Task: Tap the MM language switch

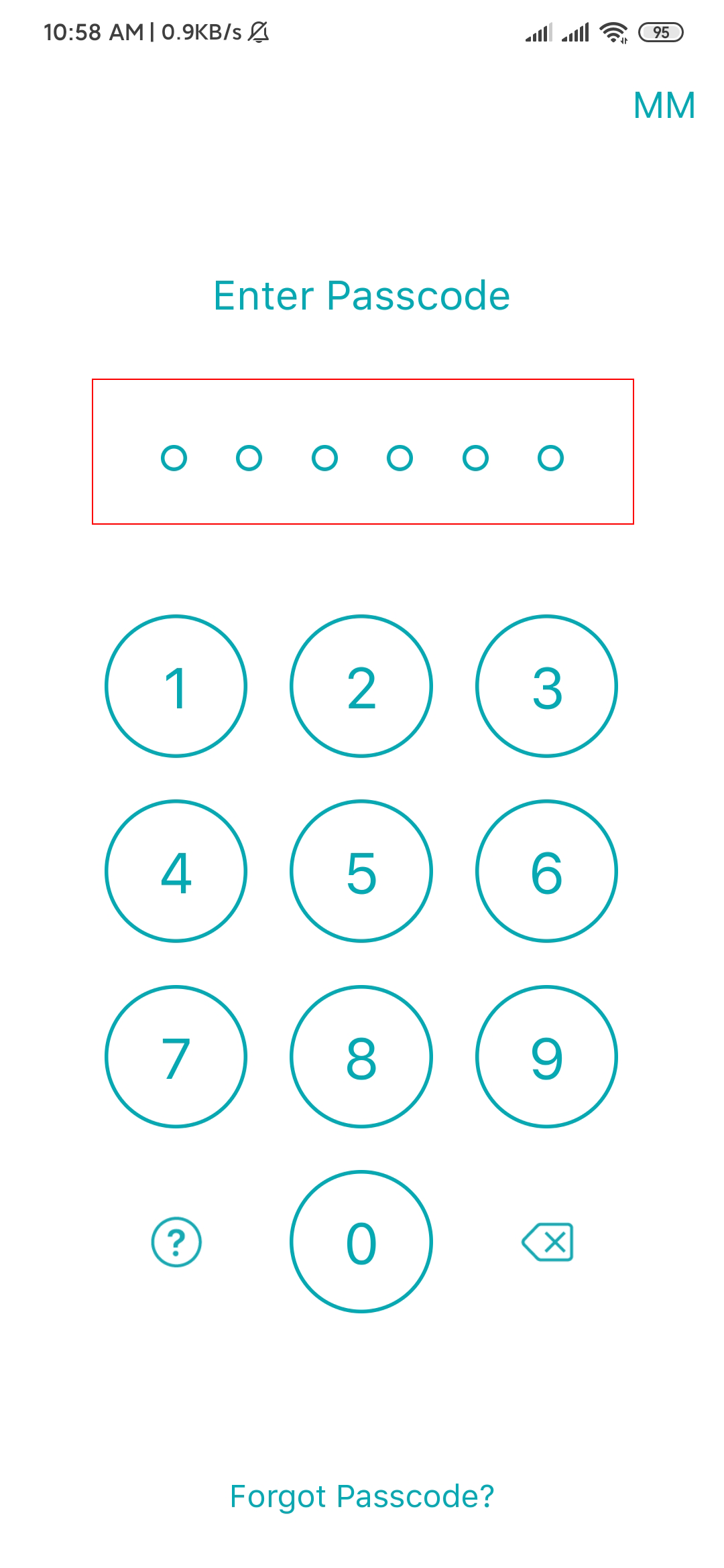Action: (x=664, y=106)
